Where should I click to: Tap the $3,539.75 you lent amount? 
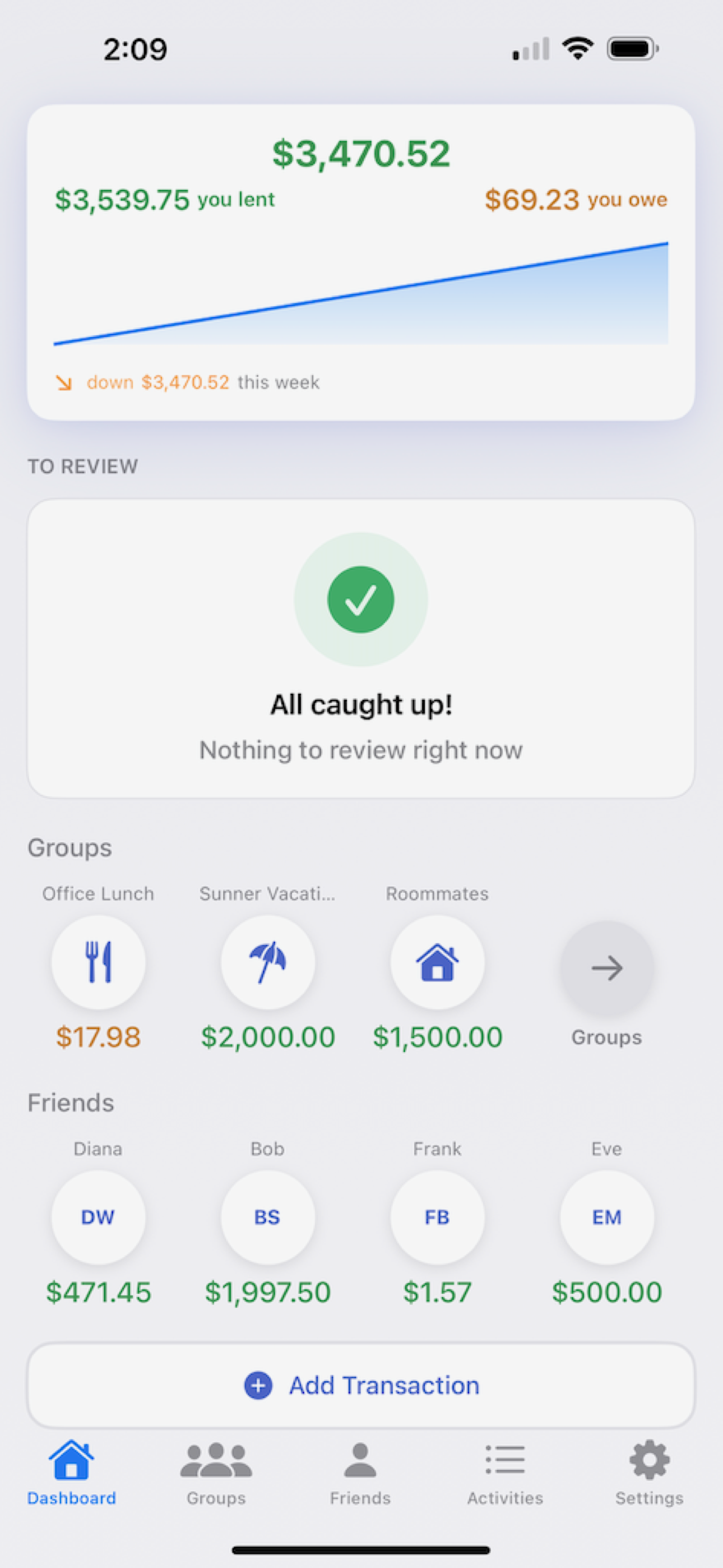(164, 199)
